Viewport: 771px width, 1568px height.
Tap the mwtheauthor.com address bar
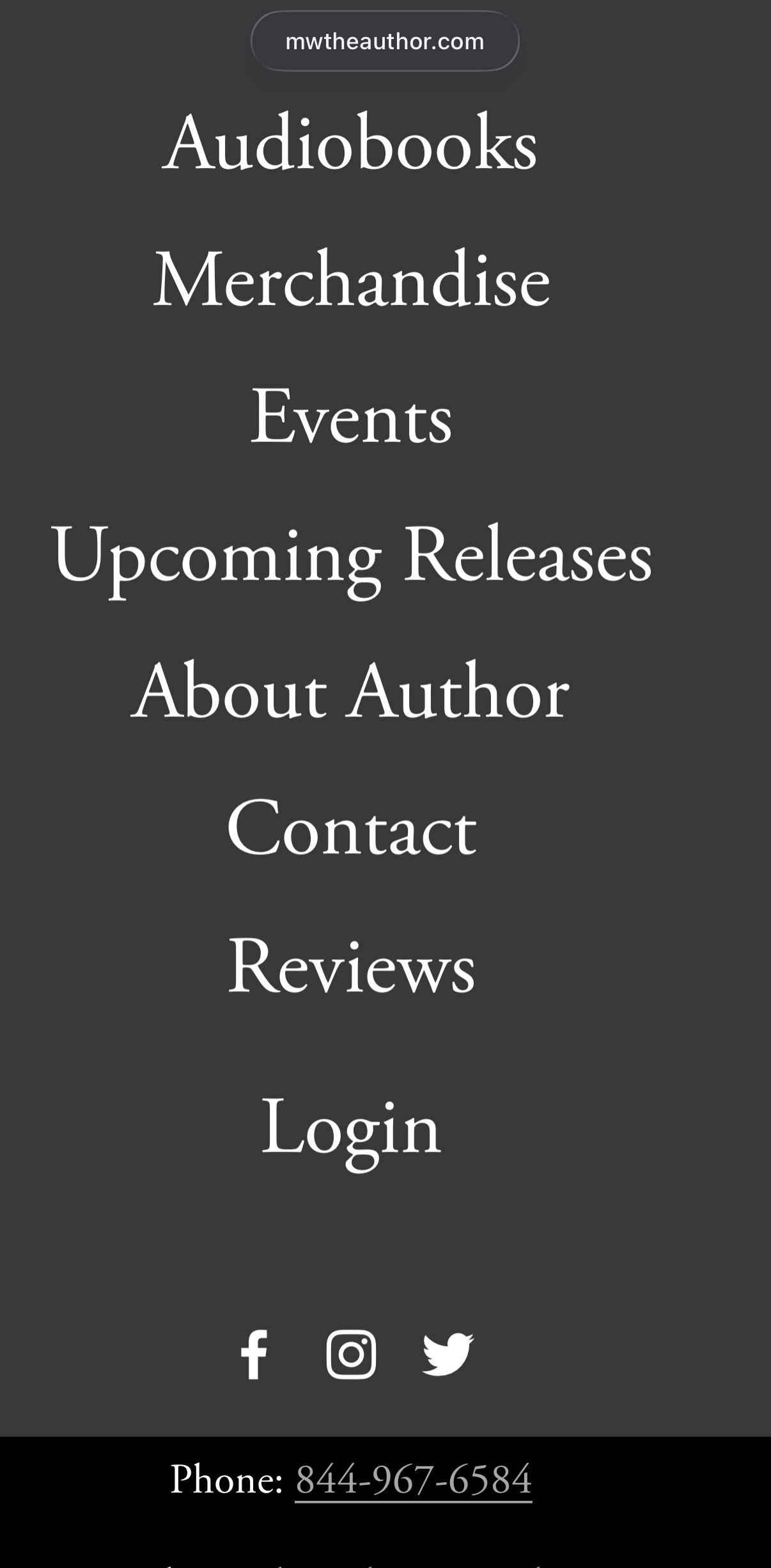point(385,42)
